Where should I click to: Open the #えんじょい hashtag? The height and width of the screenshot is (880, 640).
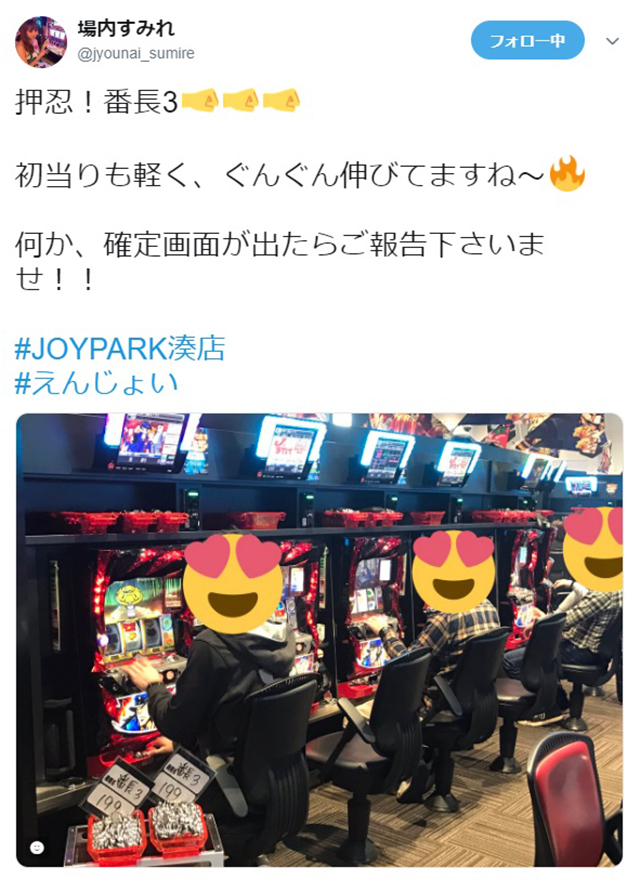[x=97, y=384]
